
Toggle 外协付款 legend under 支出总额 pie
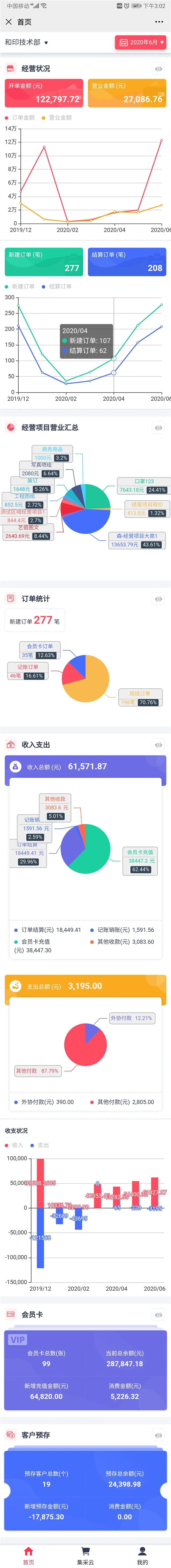pyautogui.click(x=44, y=1102)
